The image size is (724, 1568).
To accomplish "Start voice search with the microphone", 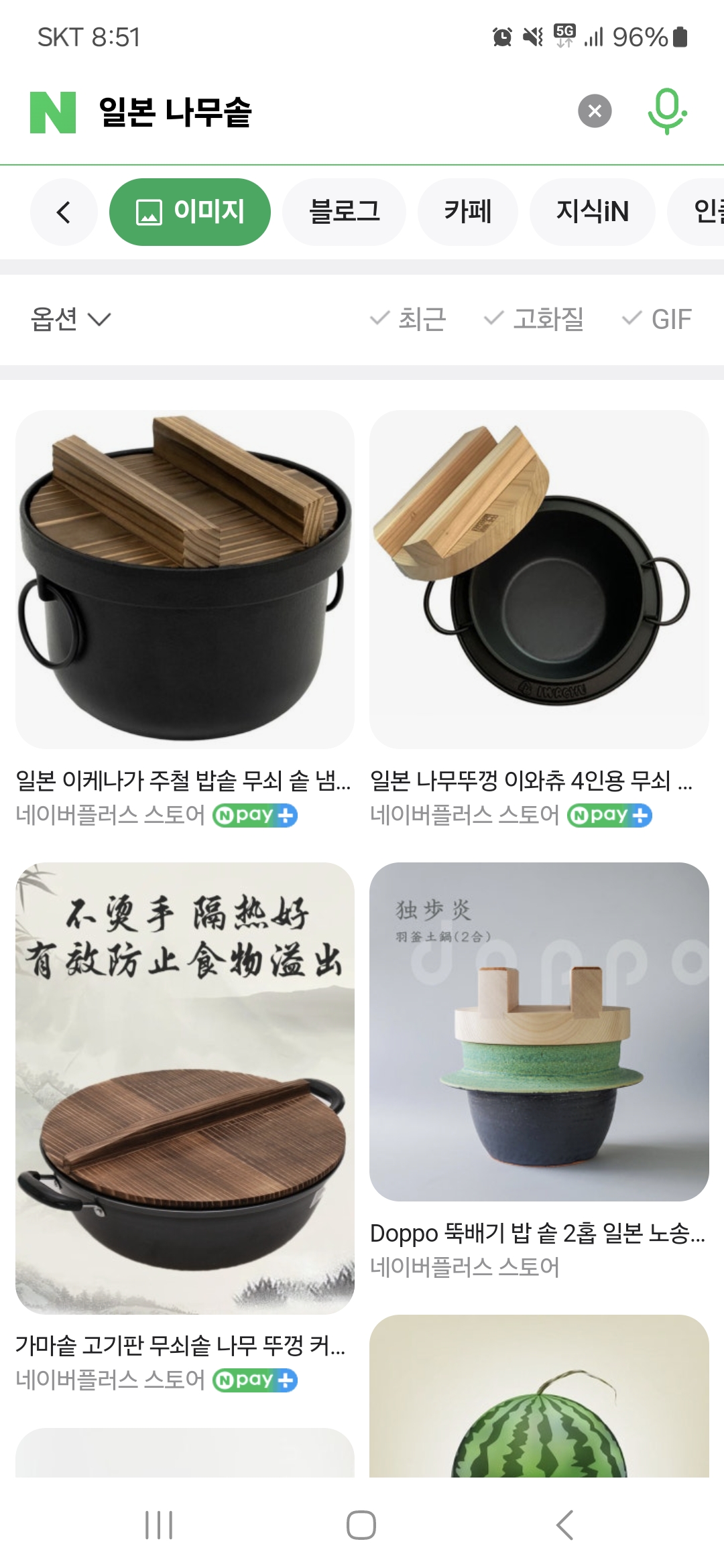I will pos(666,111).
